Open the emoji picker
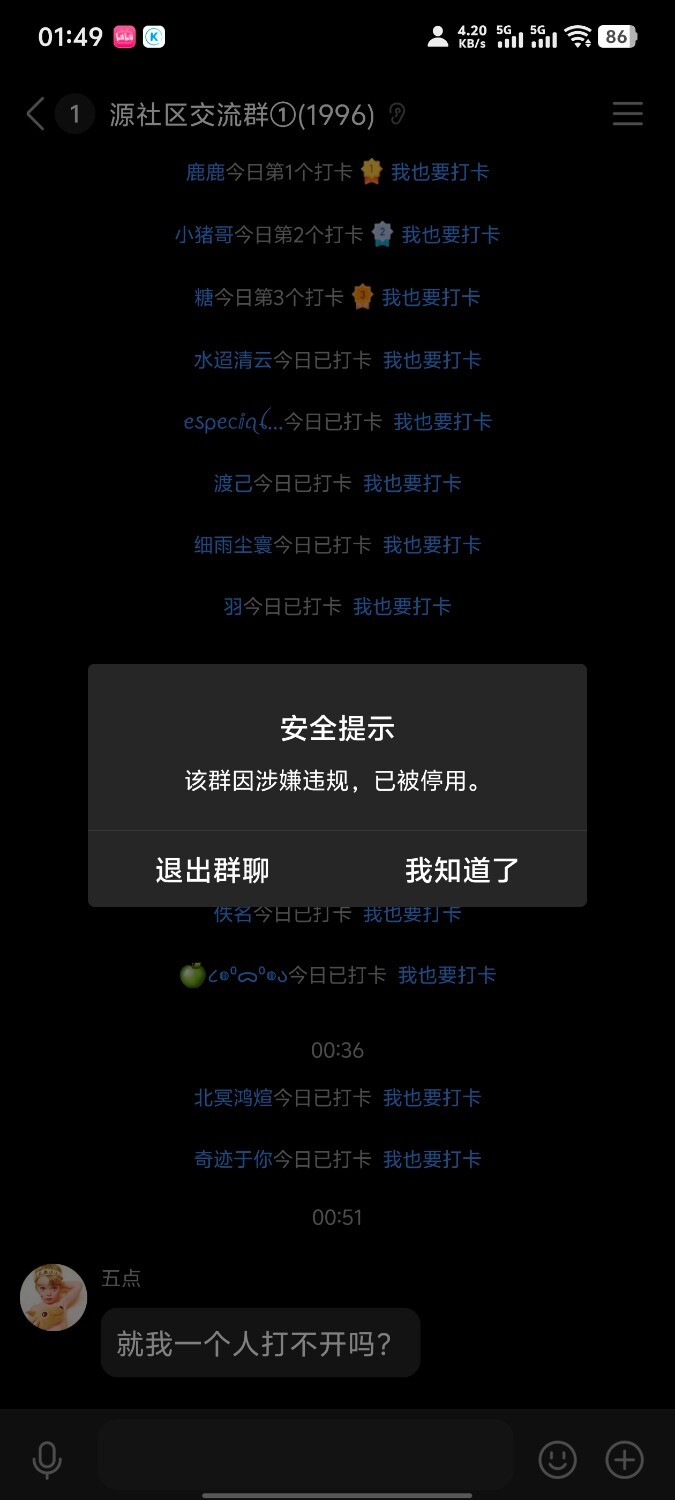 [x=557, y=1460]
